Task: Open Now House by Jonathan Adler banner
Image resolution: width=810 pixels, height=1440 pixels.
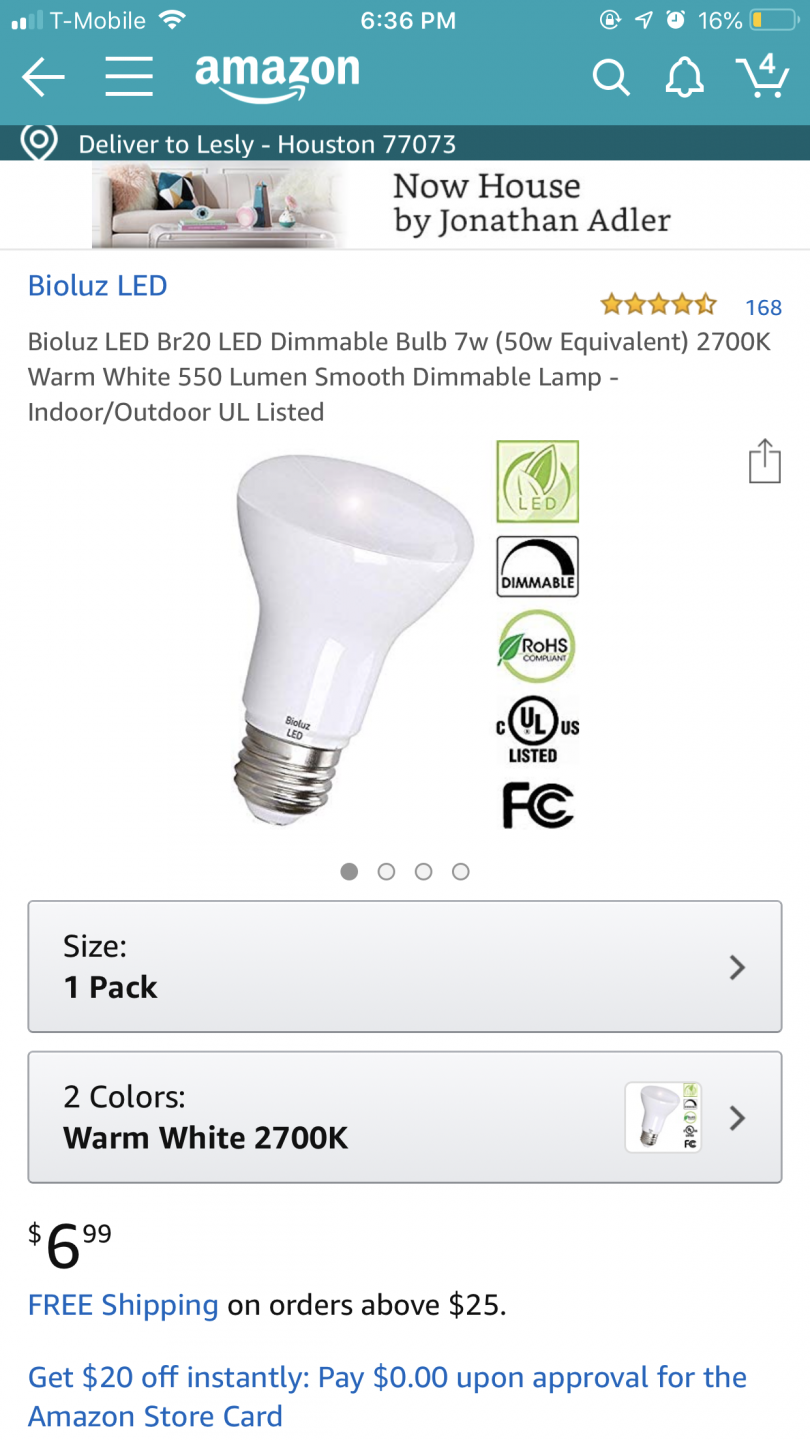Action: click(x=404, y=204)
